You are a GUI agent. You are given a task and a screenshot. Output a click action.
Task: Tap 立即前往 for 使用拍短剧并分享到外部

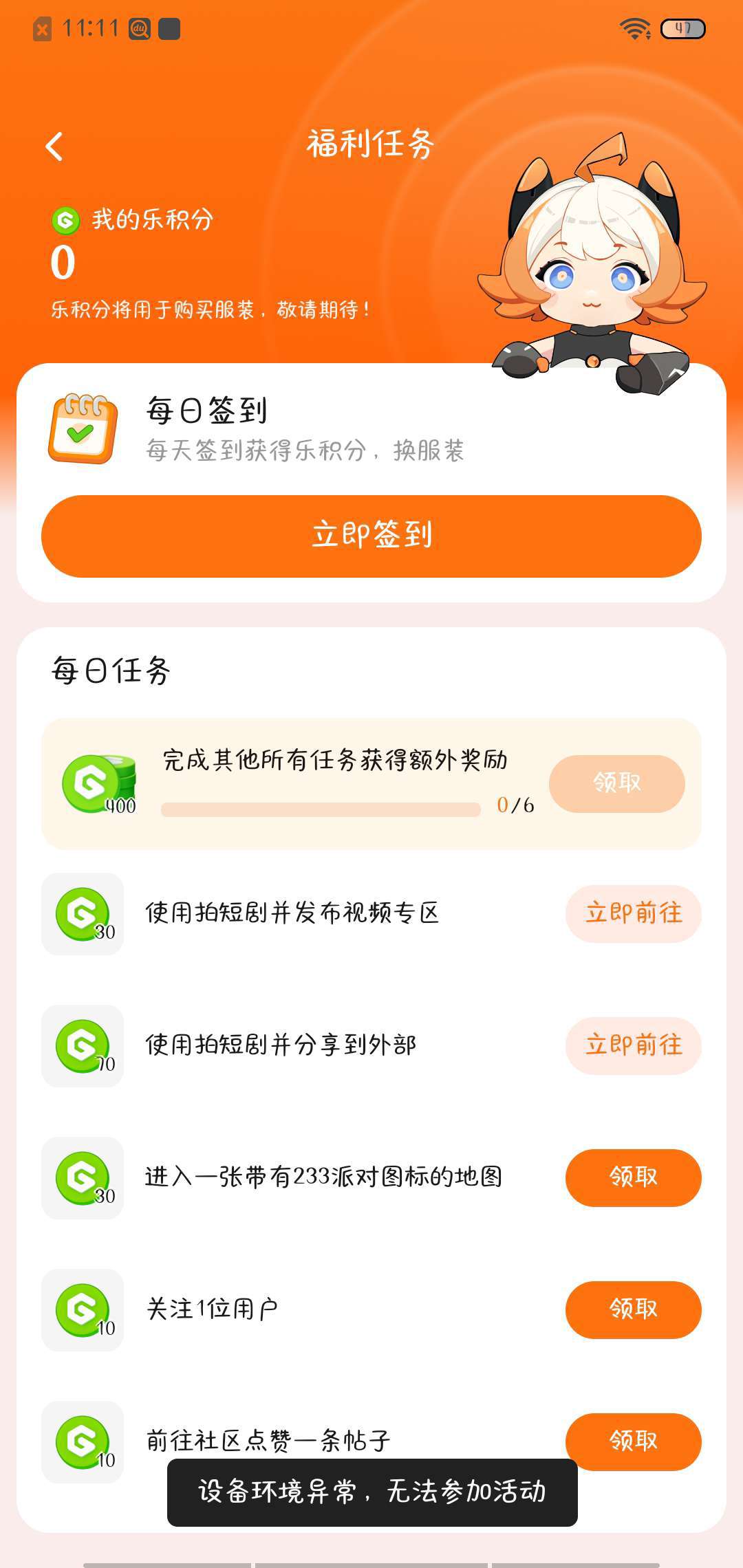pyautogui.click(x=633, y=1045)
